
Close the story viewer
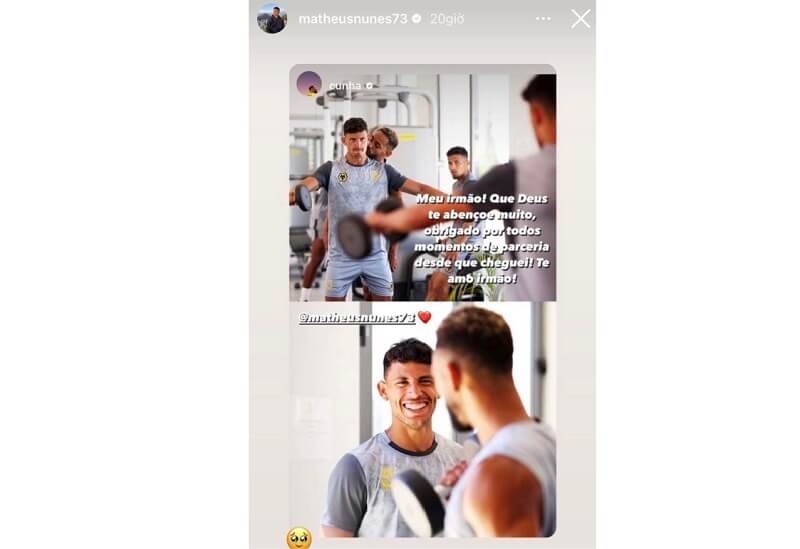pyautogui.click(x=580, y=19)
